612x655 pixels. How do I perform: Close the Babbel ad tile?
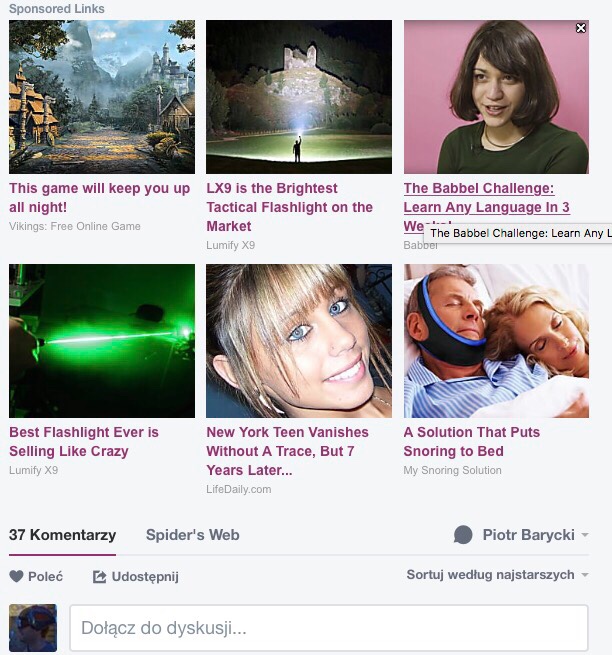pos(581,28)
